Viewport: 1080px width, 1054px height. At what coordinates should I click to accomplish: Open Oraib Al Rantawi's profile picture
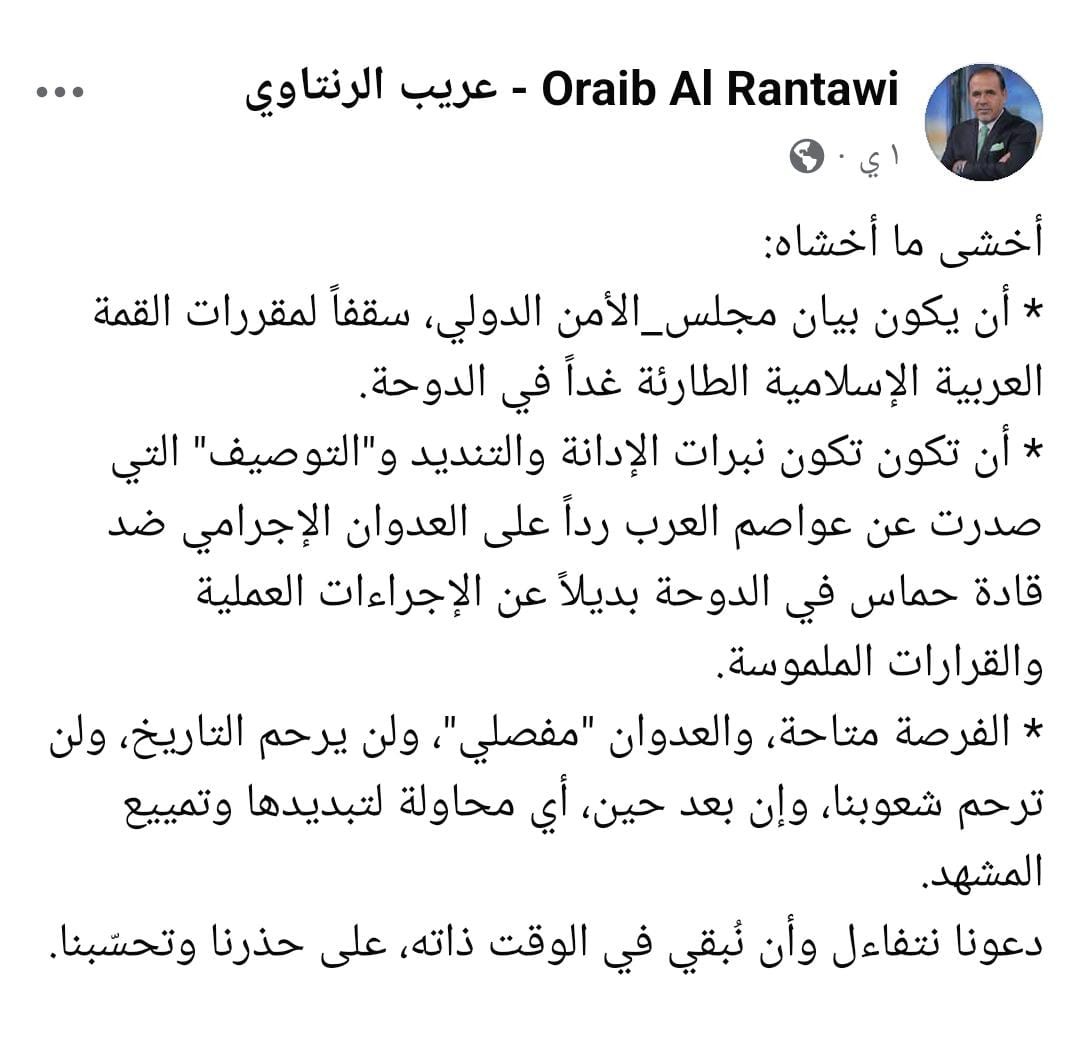coord(983,122)
